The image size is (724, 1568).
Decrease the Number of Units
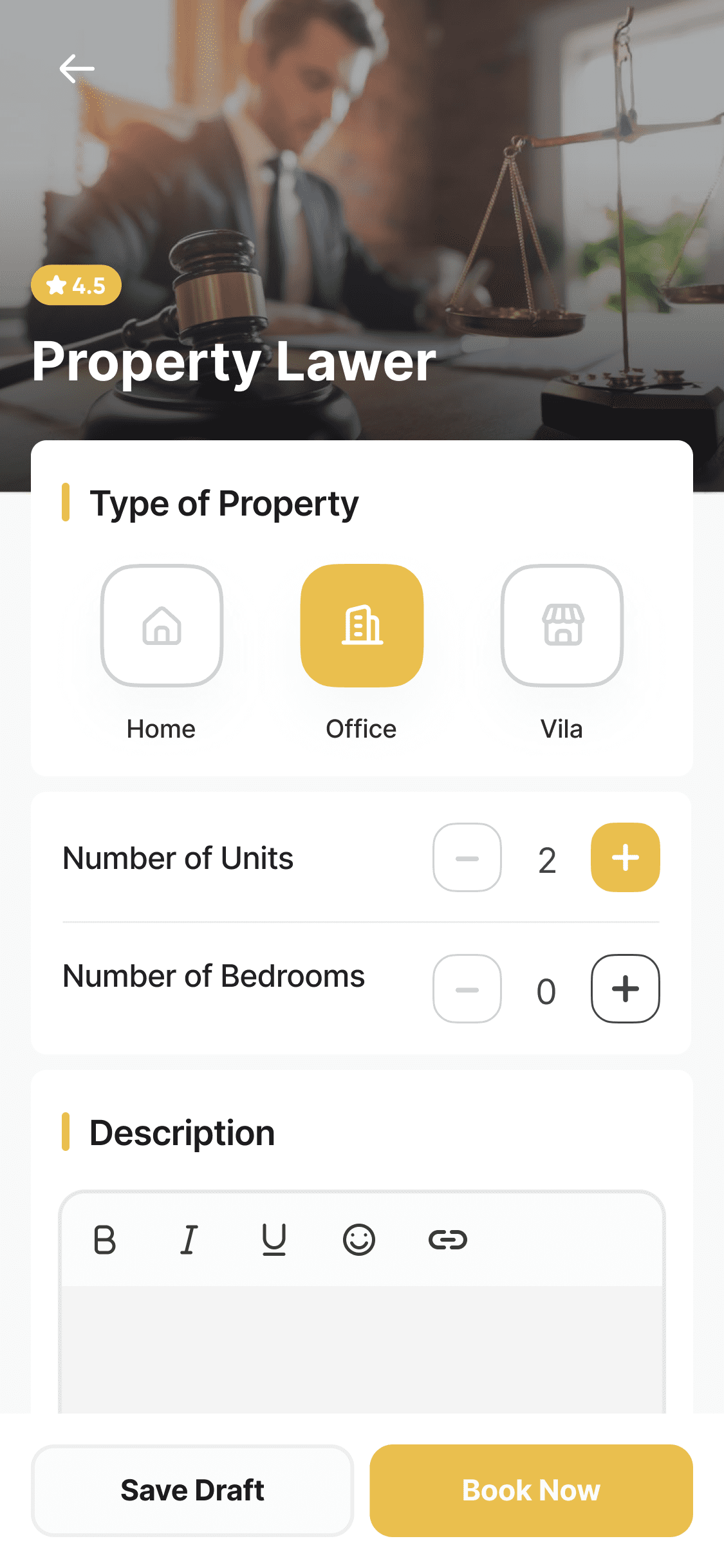pos(467,857)
